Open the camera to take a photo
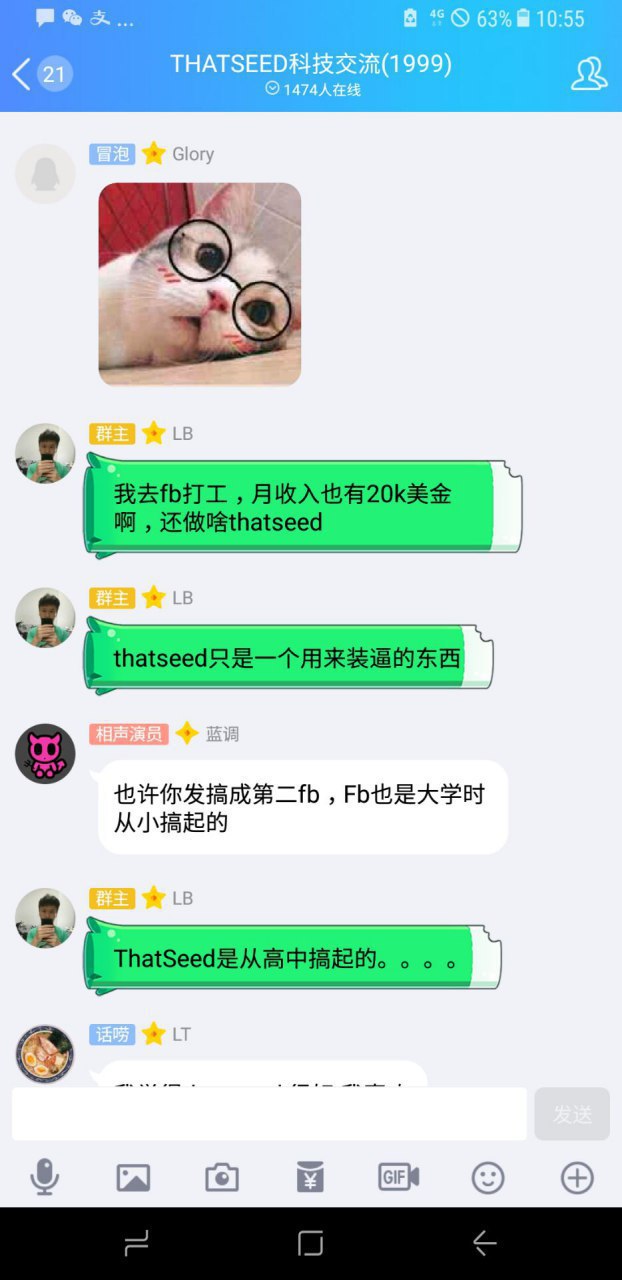Image resolution: width=622 pixels, height=1280 pixels. tap(222, 1177)
